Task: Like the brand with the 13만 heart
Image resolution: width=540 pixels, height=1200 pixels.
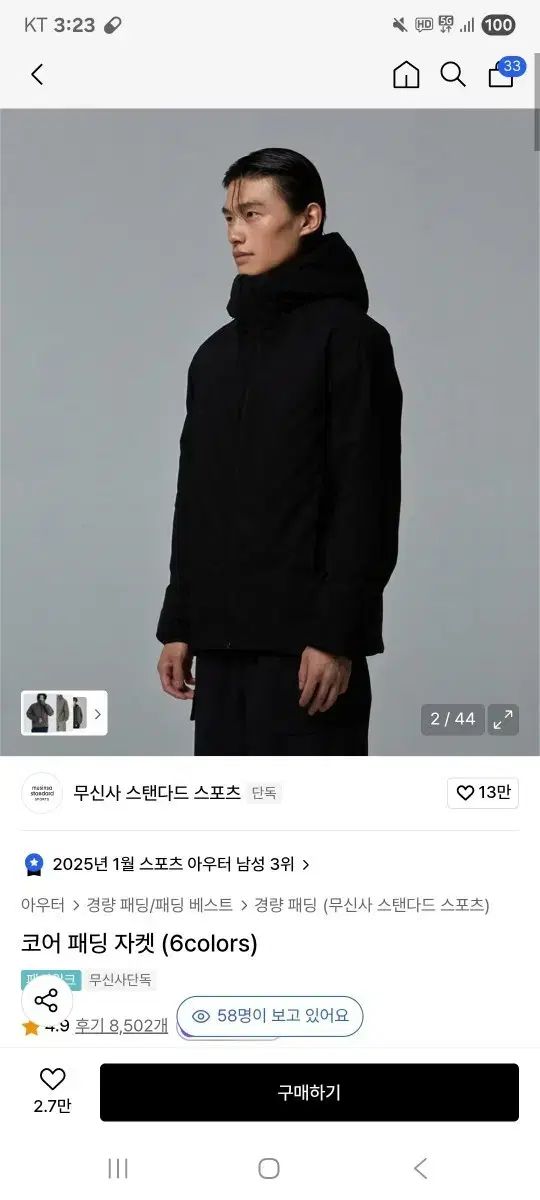Action: click(x=483, y=792)
